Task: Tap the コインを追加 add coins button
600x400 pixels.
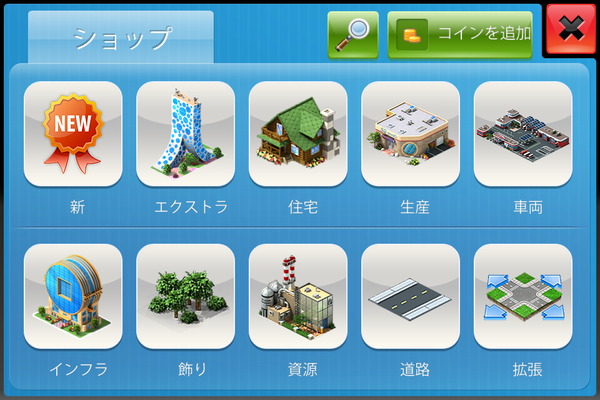Action: coord(460,34)
